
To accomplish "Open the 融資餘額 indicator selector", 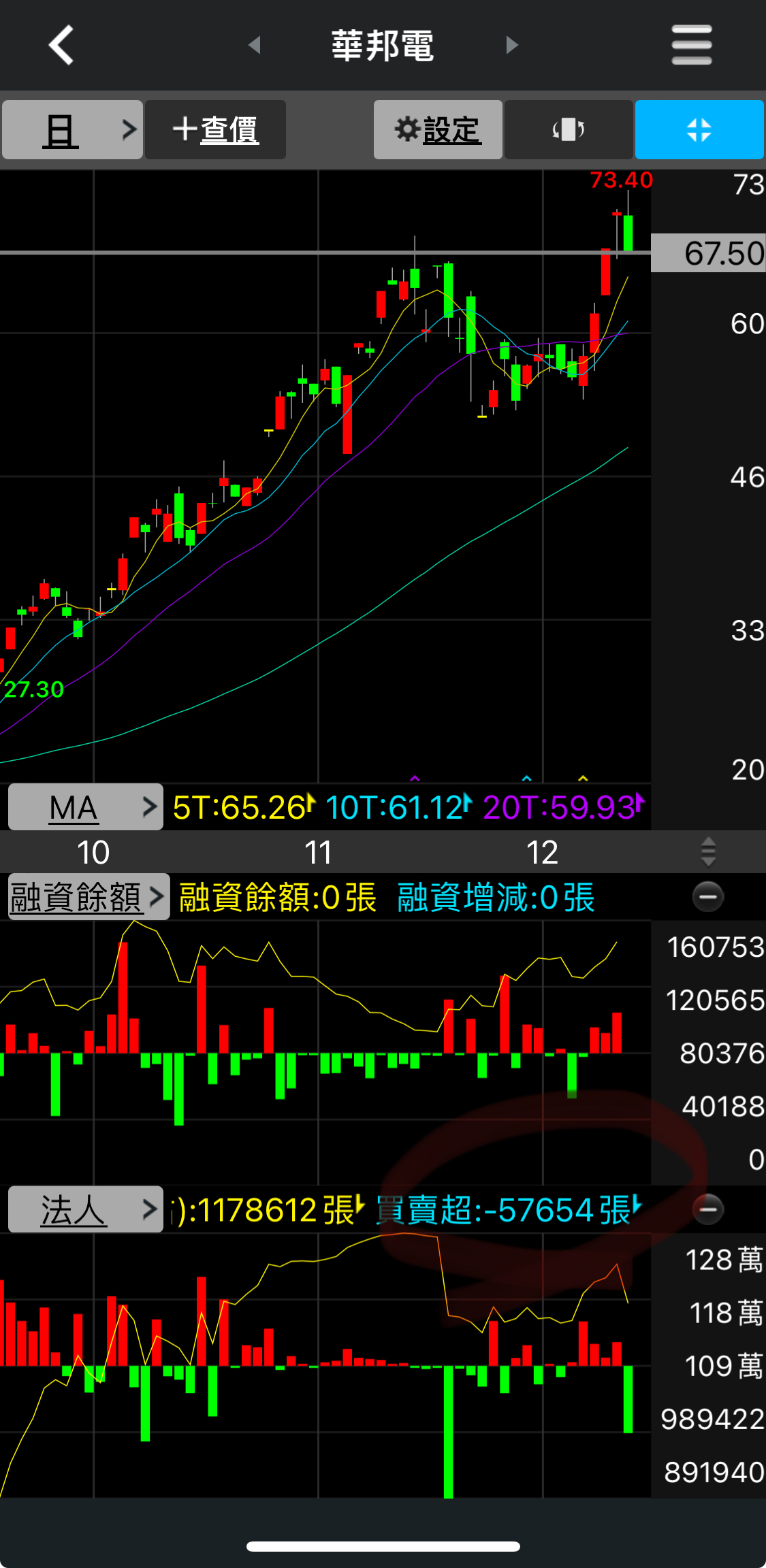I will [x=87, y=897].
